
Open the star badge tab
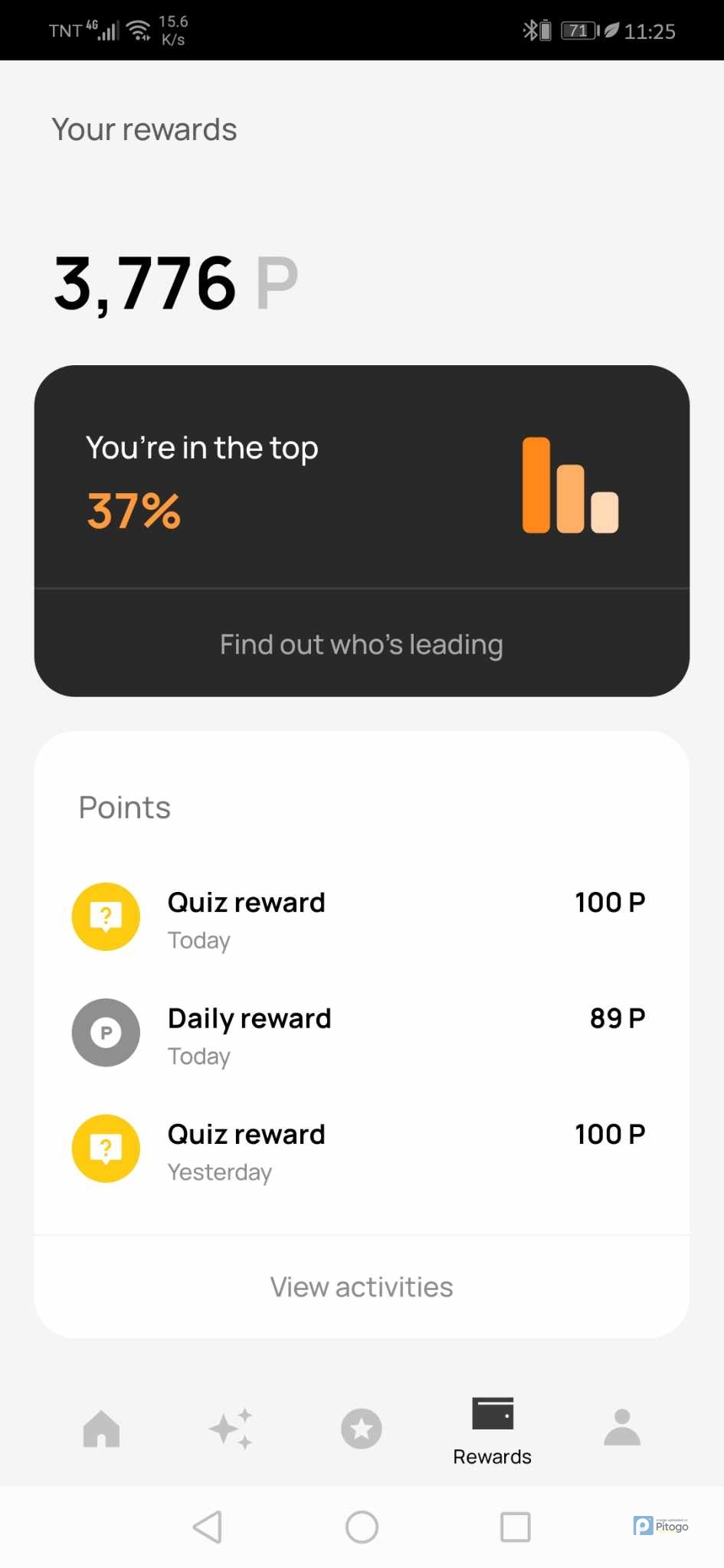pyautogui.click(x=362, y=1429)
